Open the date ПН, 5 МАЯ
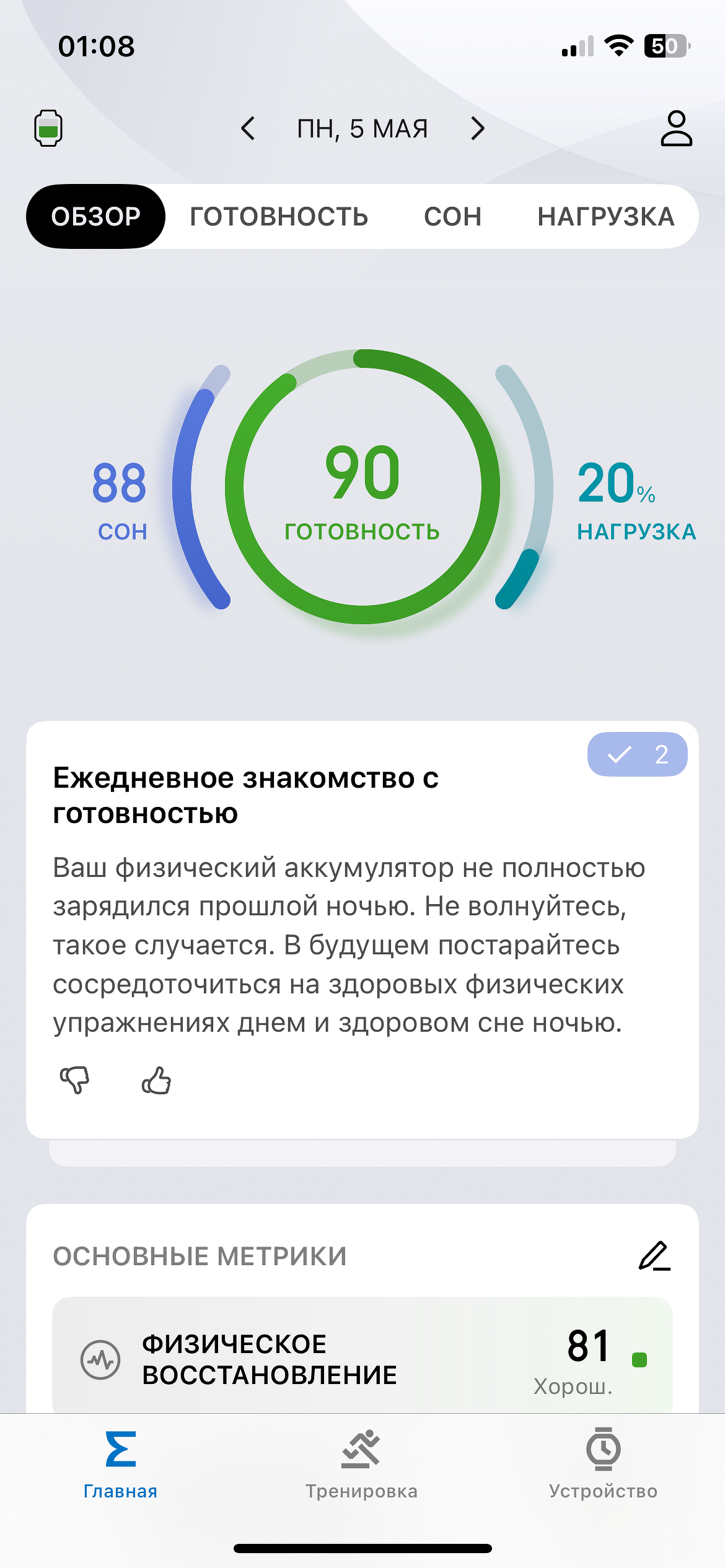Screen dimensions: 725x1568 pos(362,128)
